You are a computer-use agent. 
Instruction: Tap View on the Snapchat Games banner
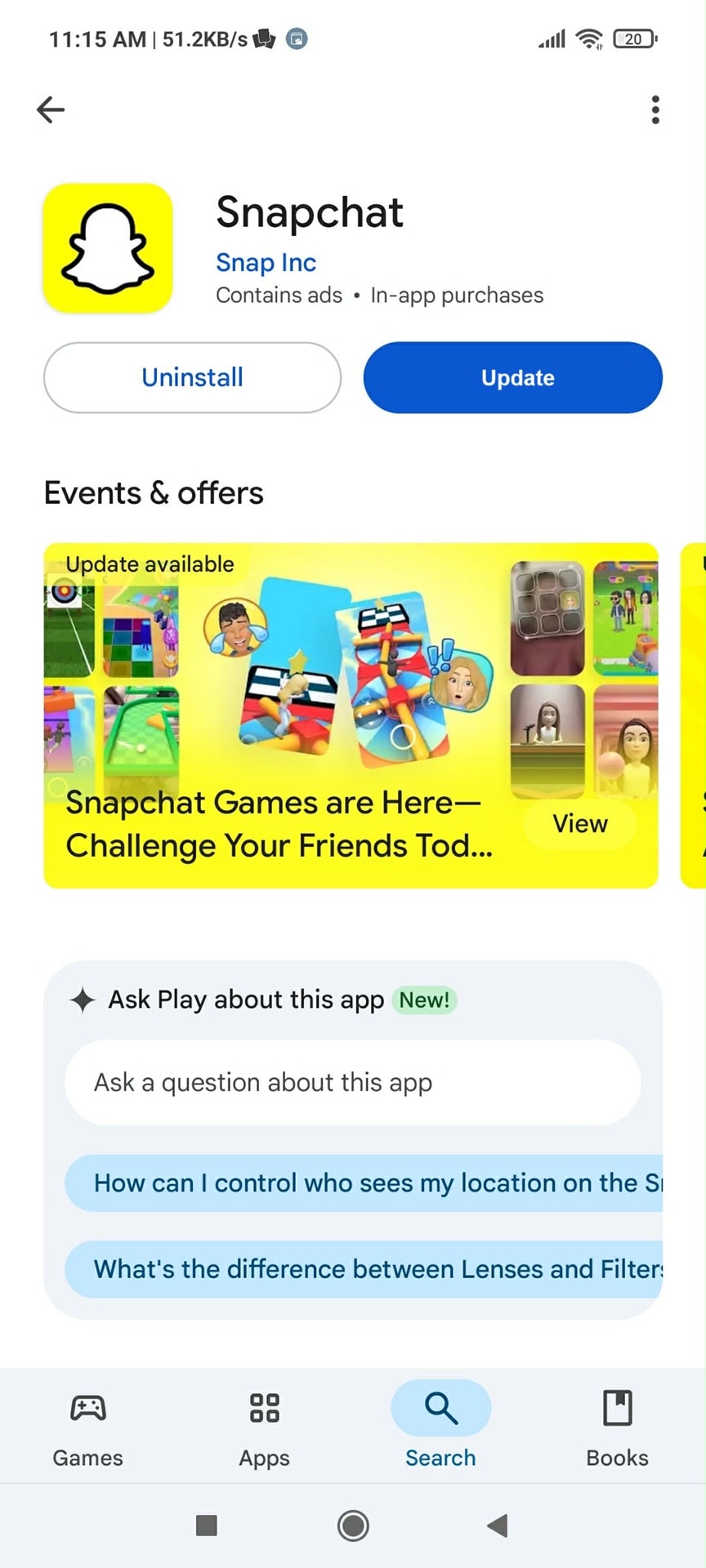point(579,823)
